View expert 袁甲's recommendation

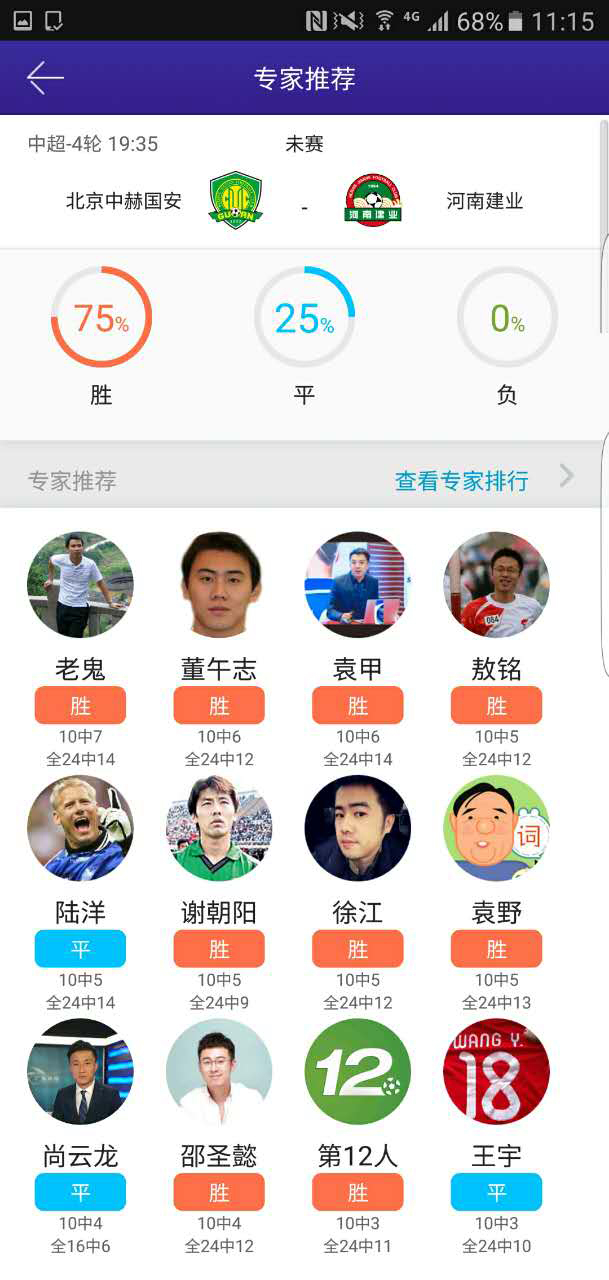tap(358, 705)
